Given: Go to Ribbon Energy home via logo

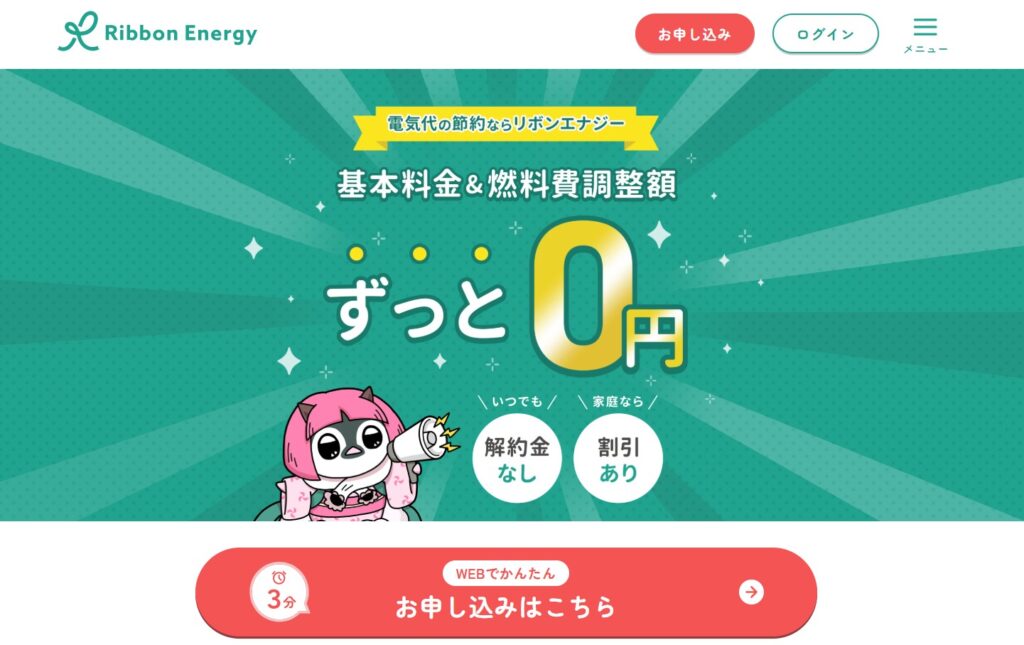Looking at the screenshot, I should point(158,33).
